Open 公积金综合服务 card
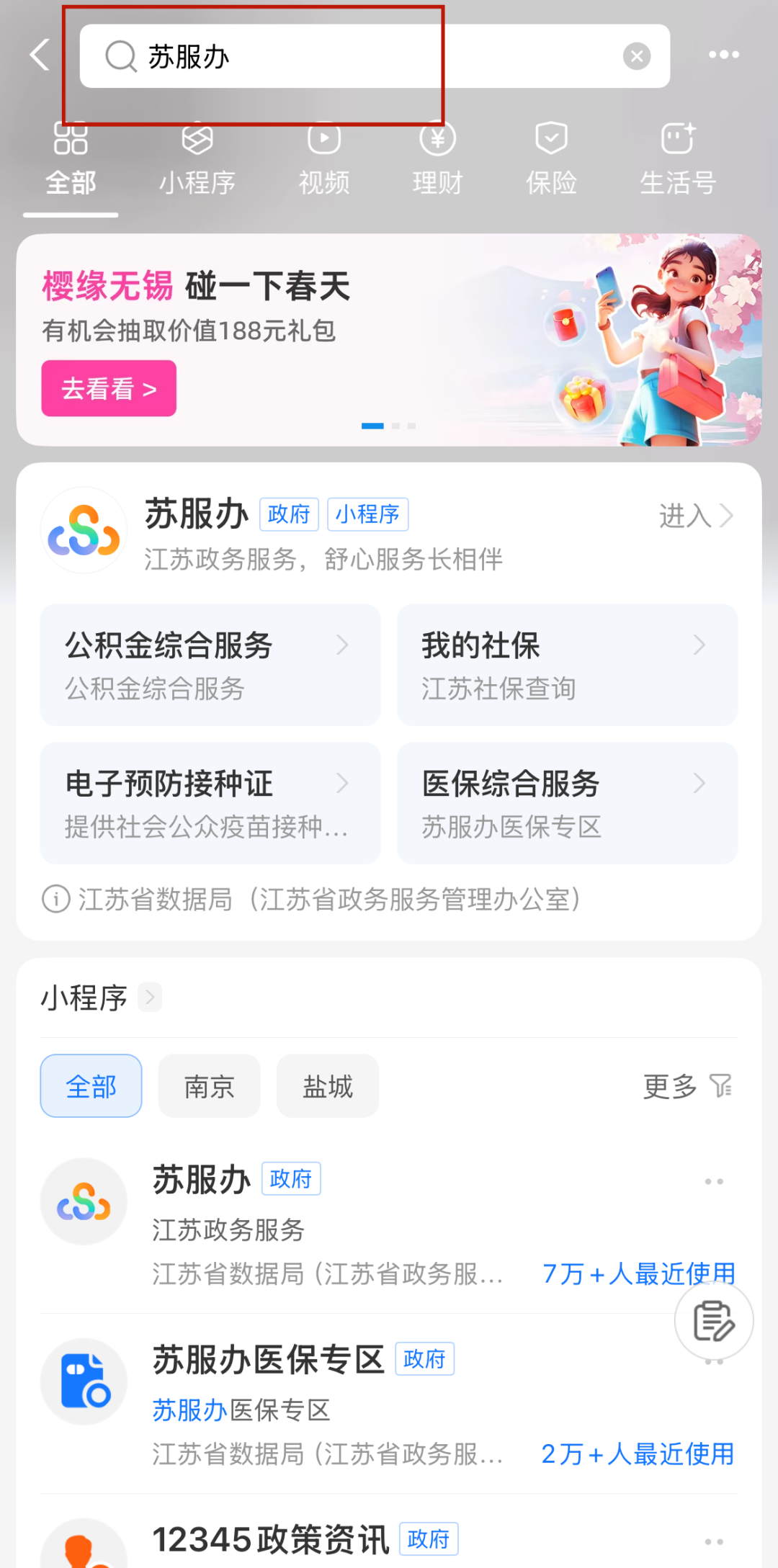Image resolution: width=778 pixels, height=1568 pixels. click(210, 664)
